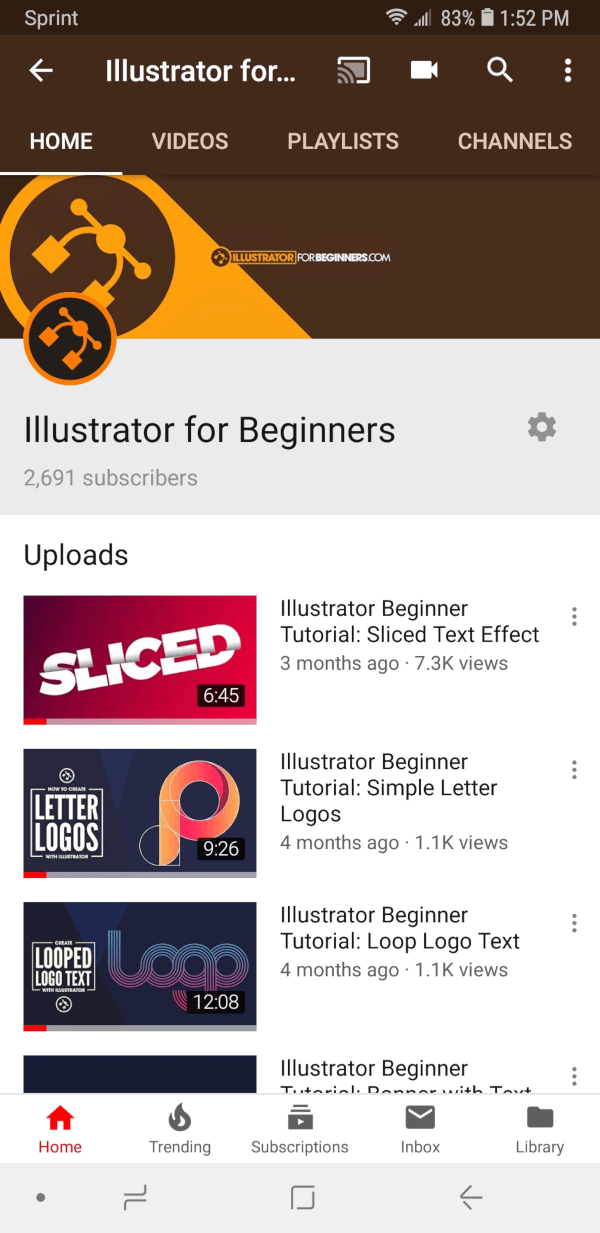Screen dimensions: 600x1233
Task: Open the app bar overflow menu
Action: [567, 70]
